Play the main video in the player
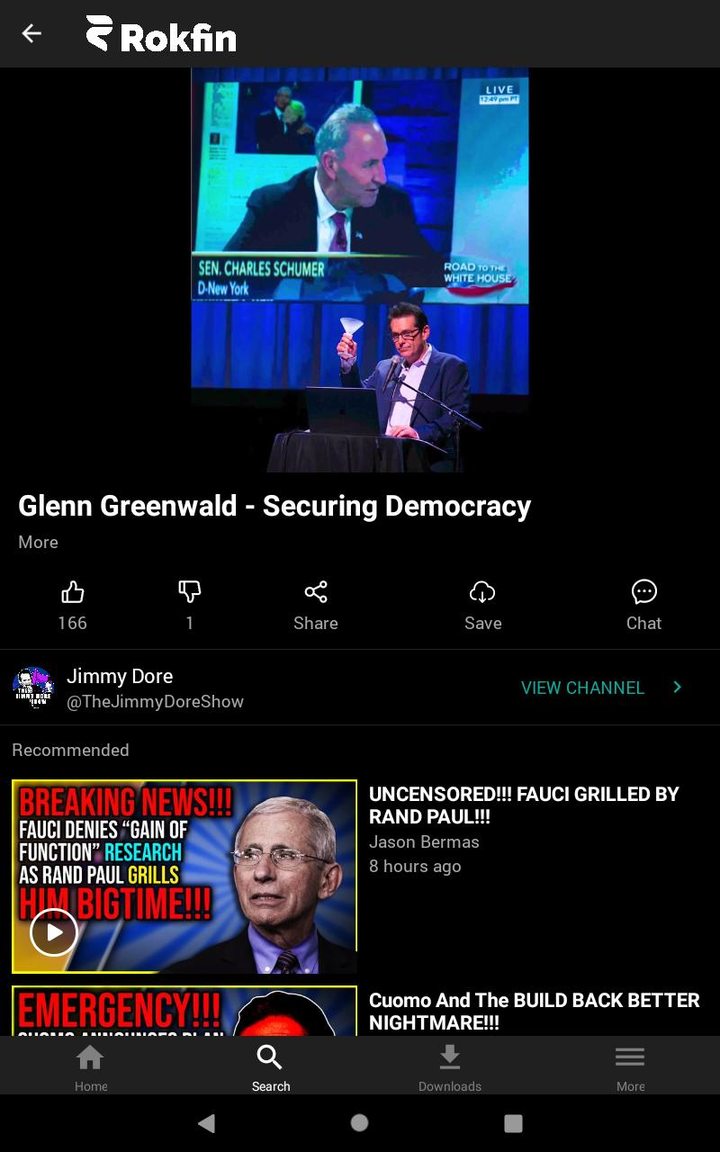The height and width of the screenshot is (1152, 720). (360, 270)
